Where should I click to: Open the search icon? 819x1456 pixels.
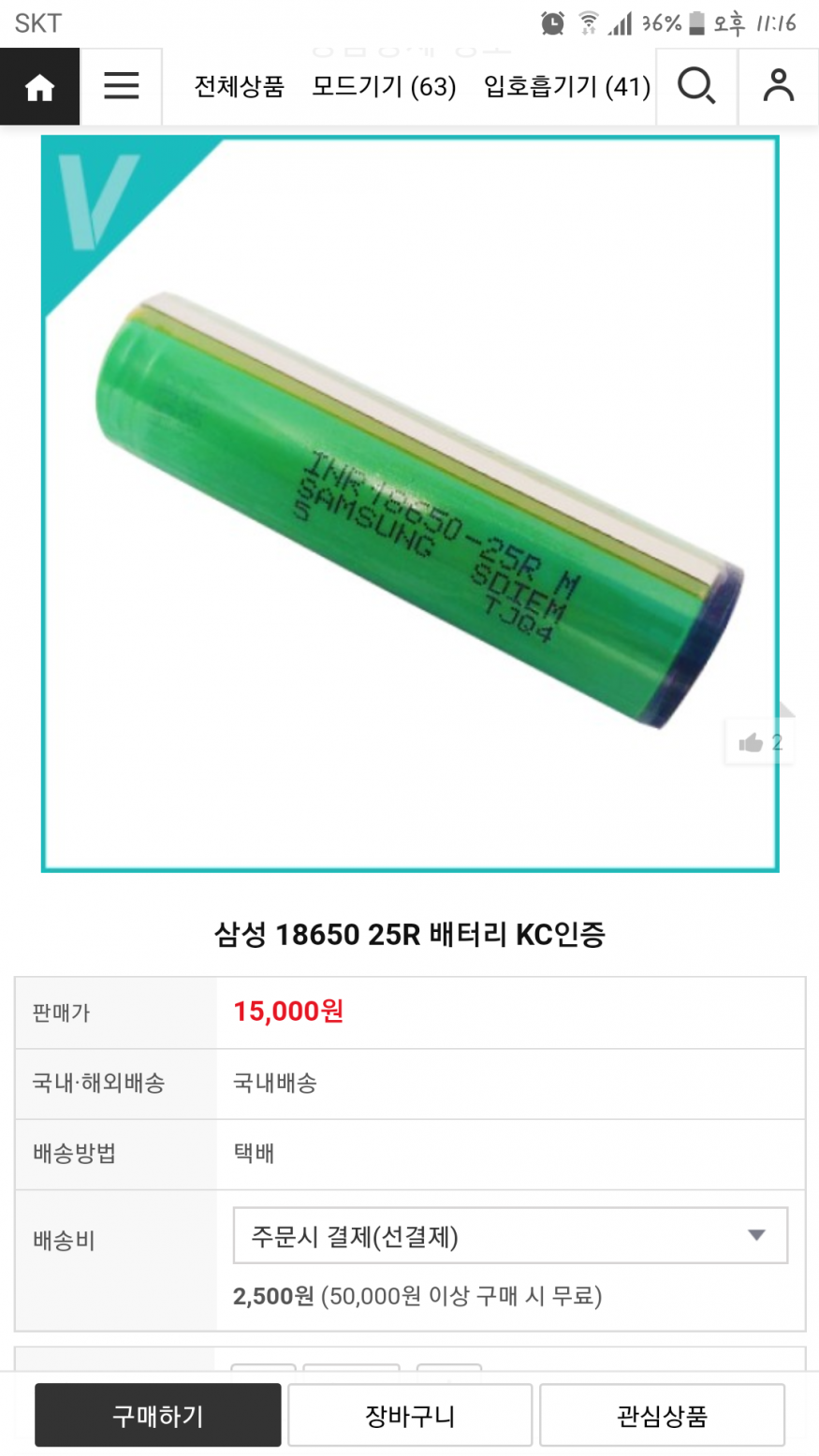tap(696, 87)
